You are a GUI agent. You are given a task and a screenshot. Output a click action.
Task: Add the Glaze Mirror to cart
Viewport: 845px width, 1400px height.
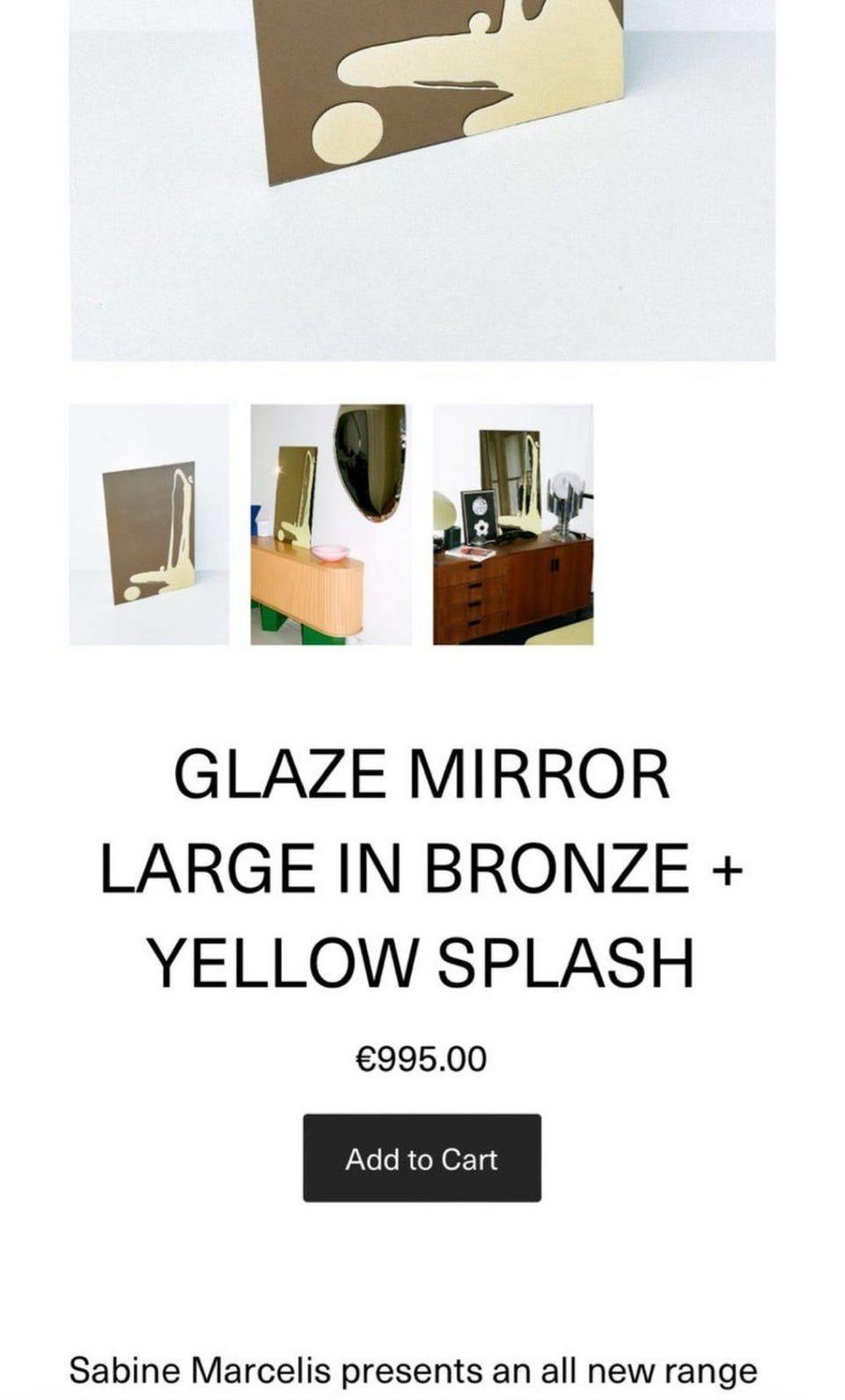click(422, 1158)
